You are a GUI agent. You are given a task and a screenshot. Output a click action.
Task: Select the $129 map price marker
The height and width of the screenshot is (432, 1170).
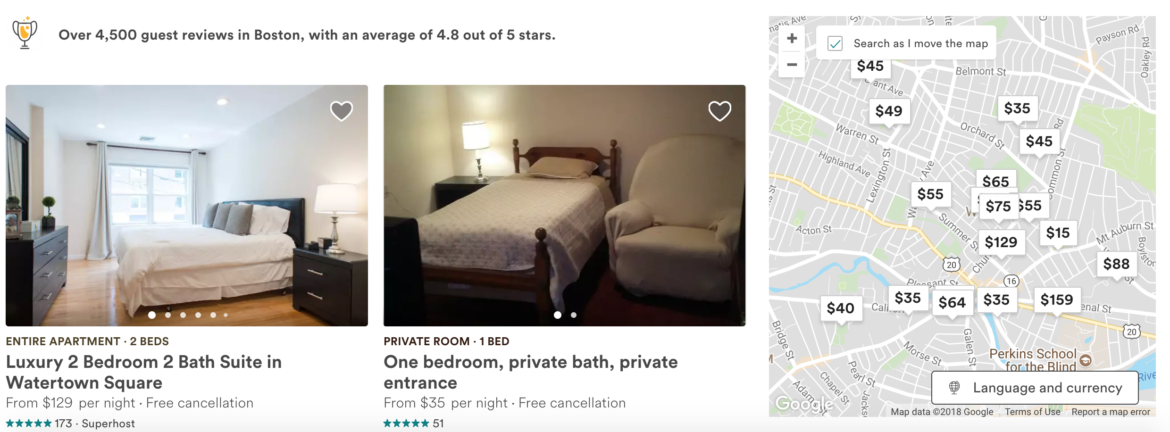(x=1000, y=241)
